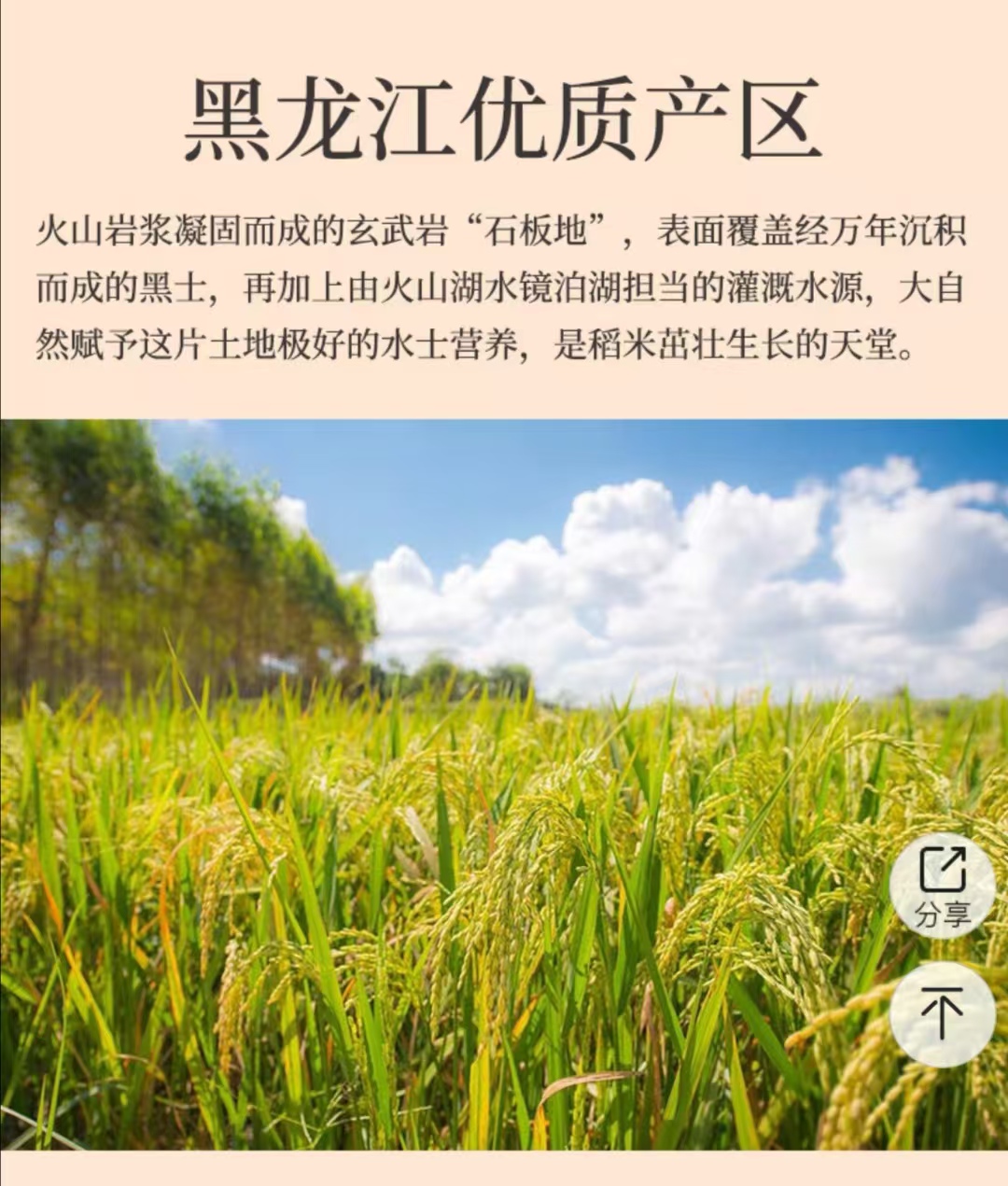Tap the 分享 share button

(x=942, y=886)
